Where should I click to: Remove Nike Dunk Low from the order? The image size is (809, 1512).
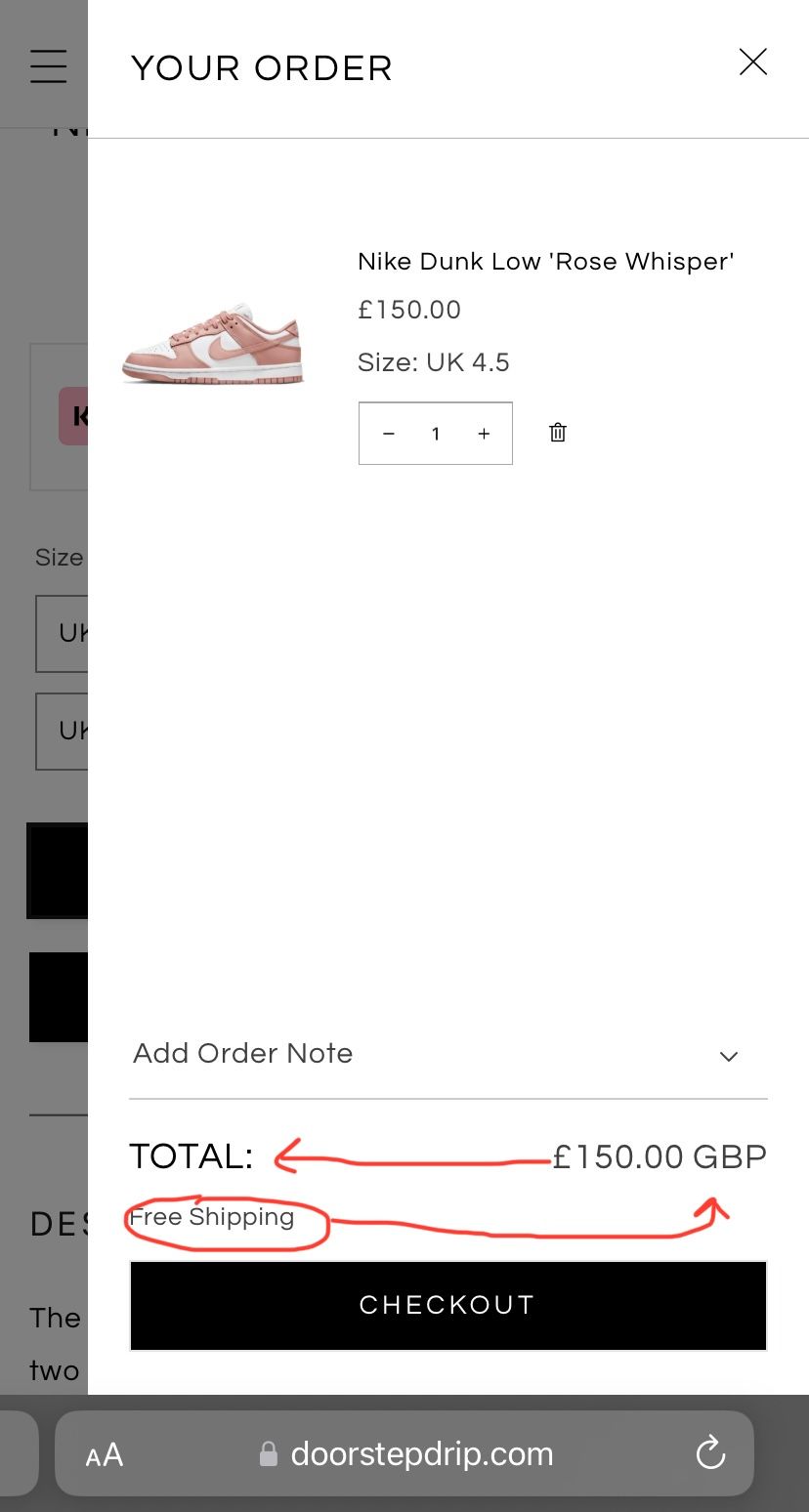pyautogui.click(x=558, y=433)
